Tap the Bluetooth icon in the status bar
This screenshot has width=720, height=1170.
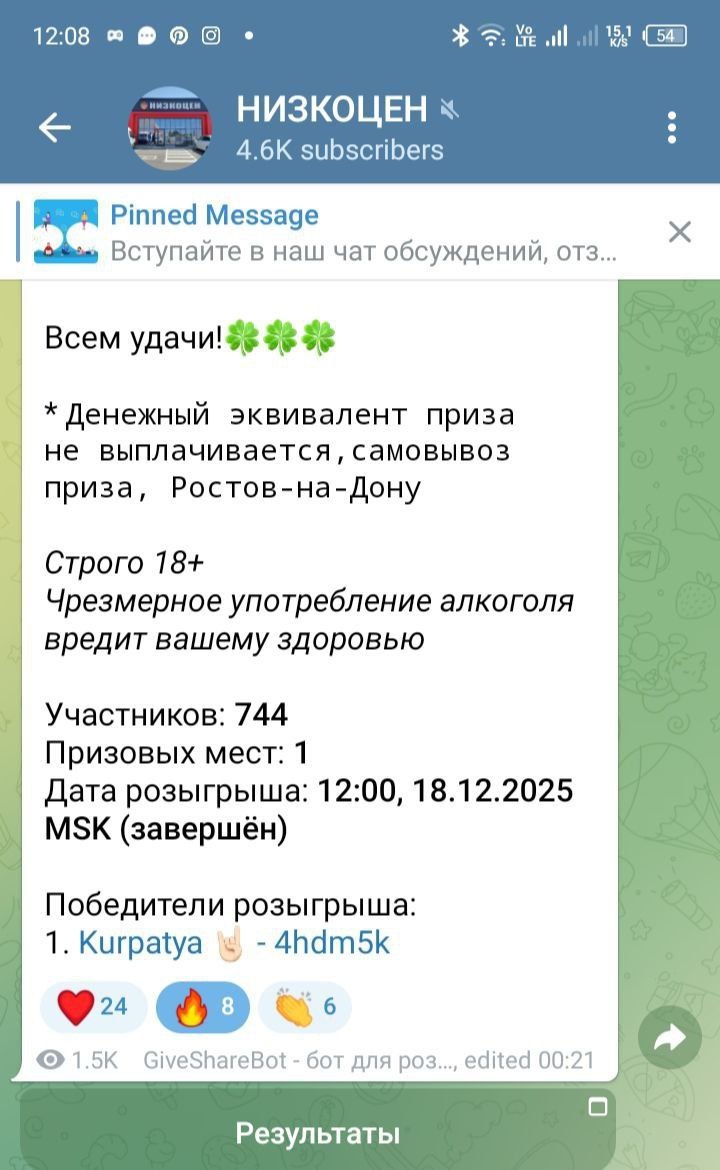click(x=460, y=33)
